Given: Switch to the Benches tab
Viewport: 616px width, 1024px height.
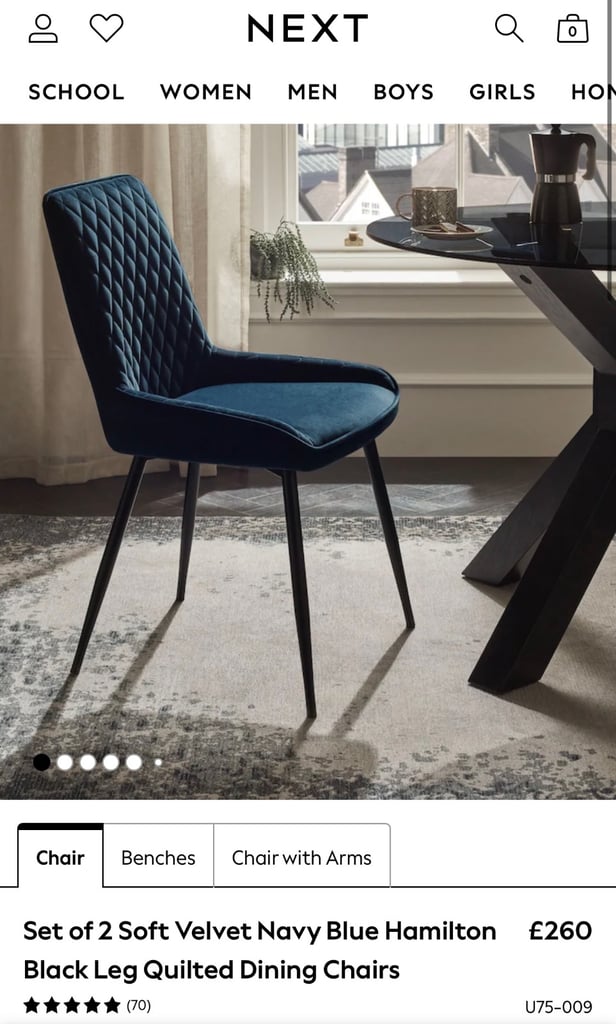Looking at the screenshot, I should click(158, 857).
